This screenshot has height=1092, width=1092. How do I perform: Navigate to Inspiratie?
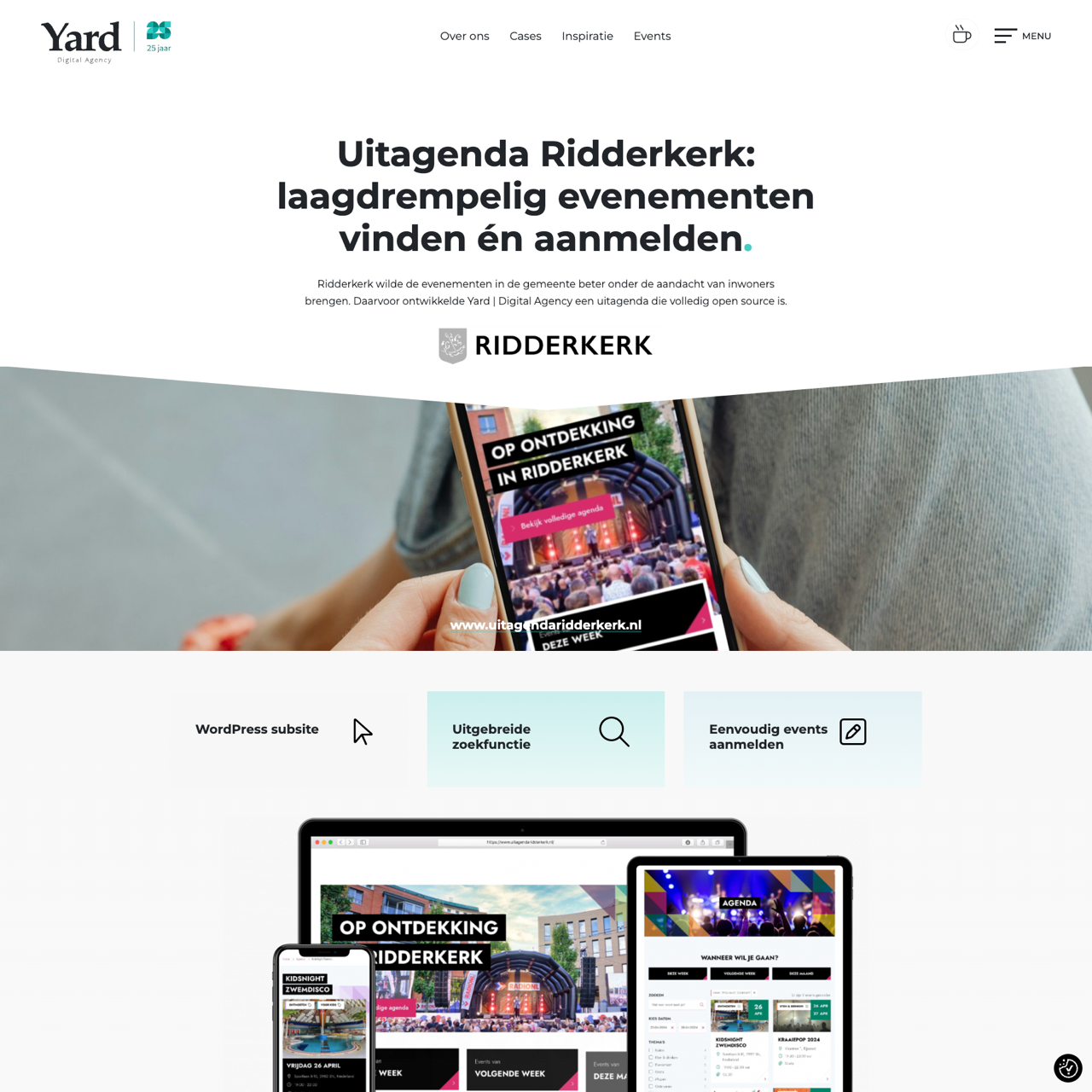(587, 36)
